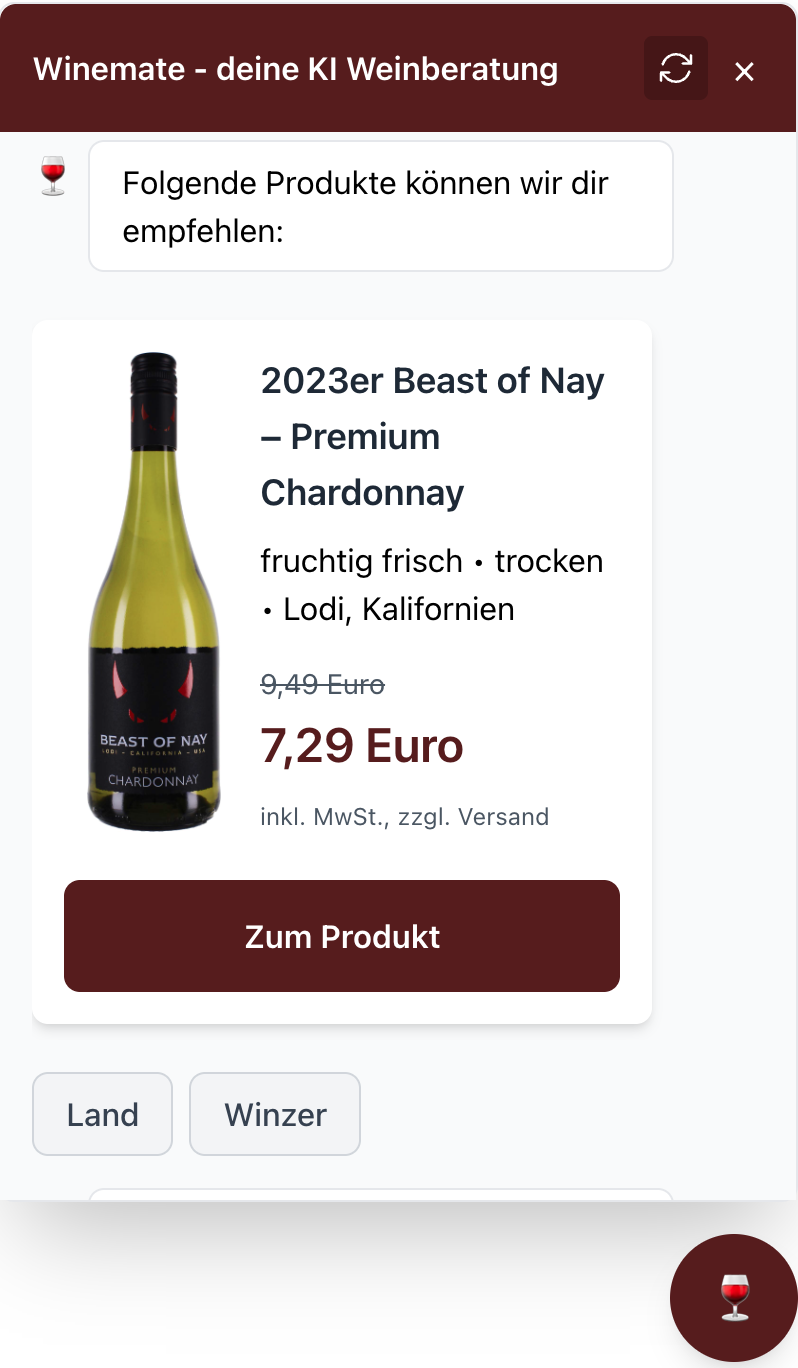This screenshot has width=798, height=1368.
Task: Click the 'Folgende Produkte' chat bubble
Action: [381, 205]
